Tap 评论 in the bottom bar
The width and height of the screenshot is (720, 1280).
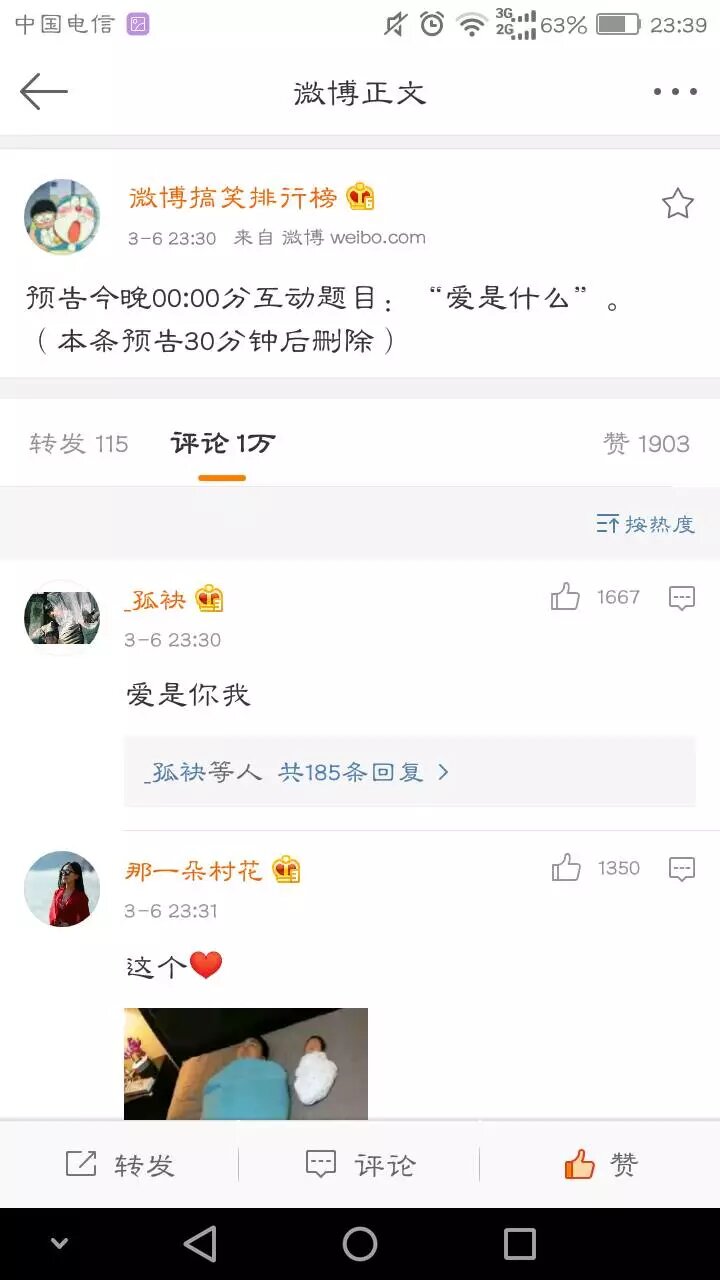pos(360,1165)
